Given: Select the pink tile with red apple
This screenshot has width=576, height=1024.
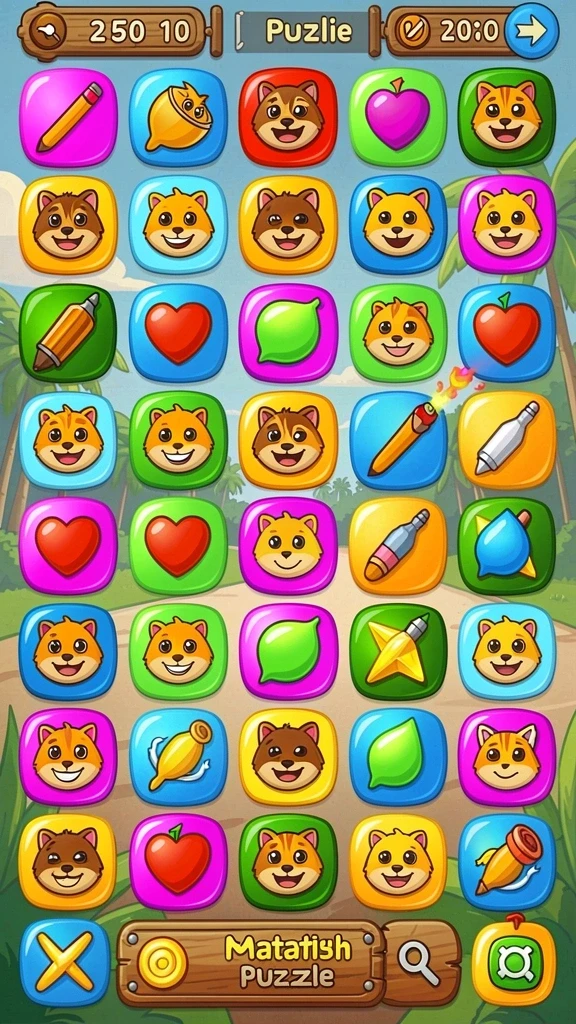Looking at the screenshot, I should point(178,862).
